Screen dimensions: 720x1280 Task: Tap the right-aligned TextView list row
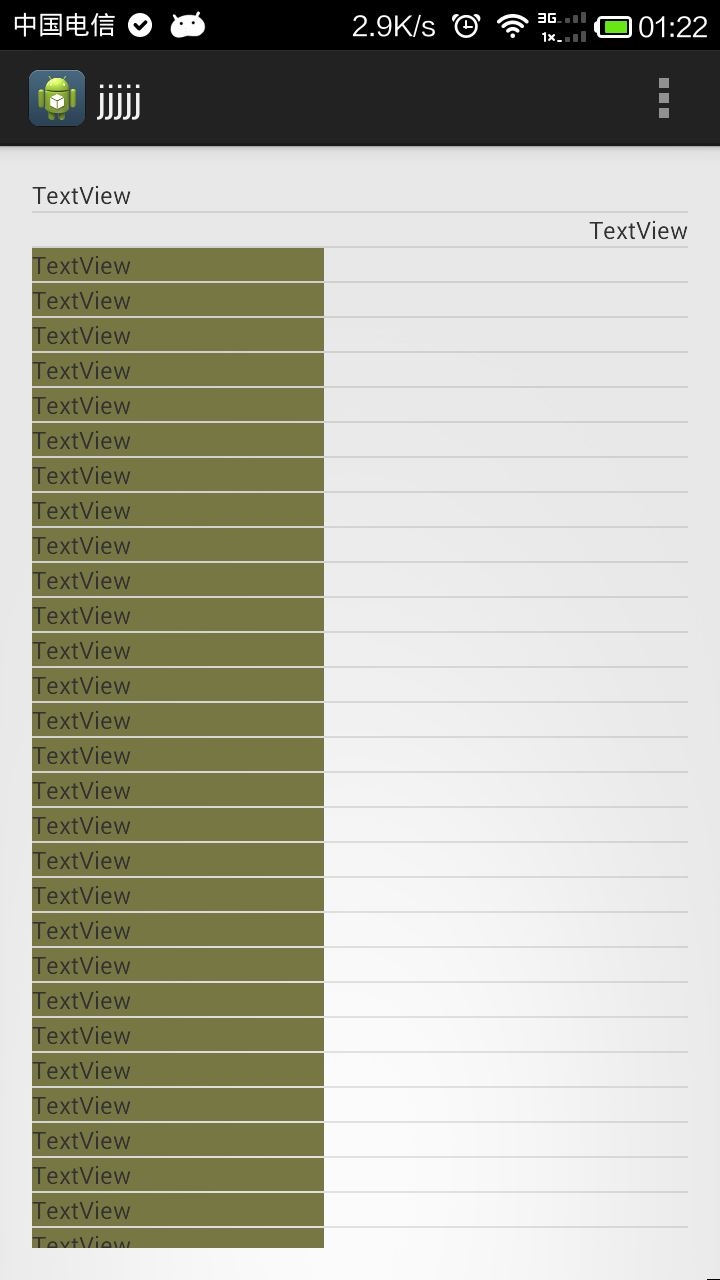pyautogui.click(x=360, y=230)
